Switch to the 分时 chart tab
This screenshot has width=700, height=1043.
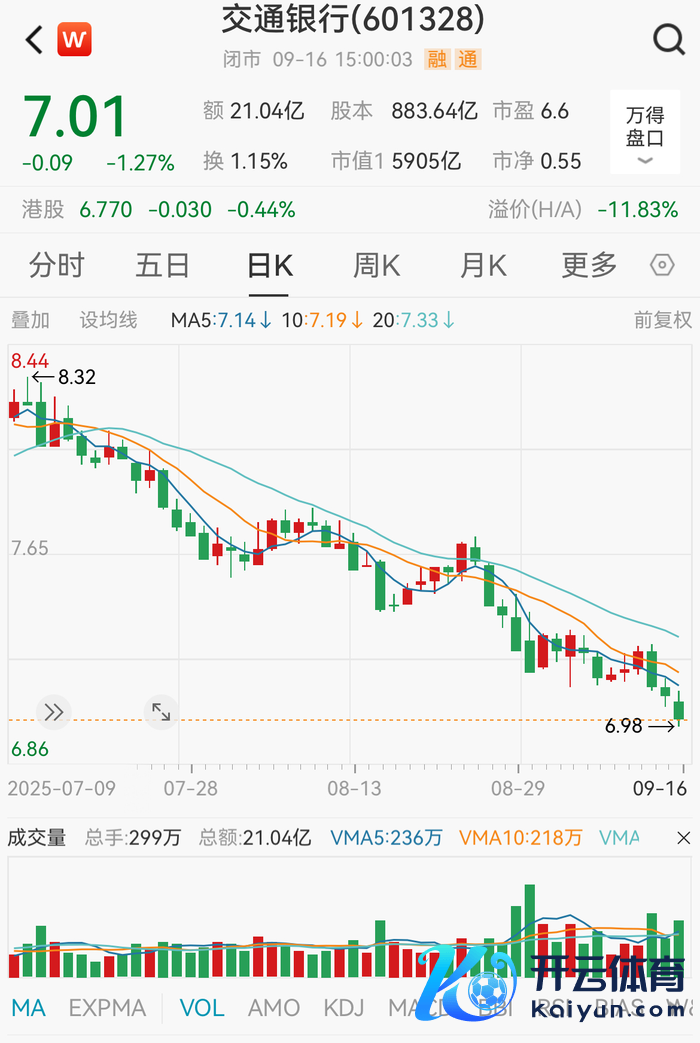(x=57, y=266)
